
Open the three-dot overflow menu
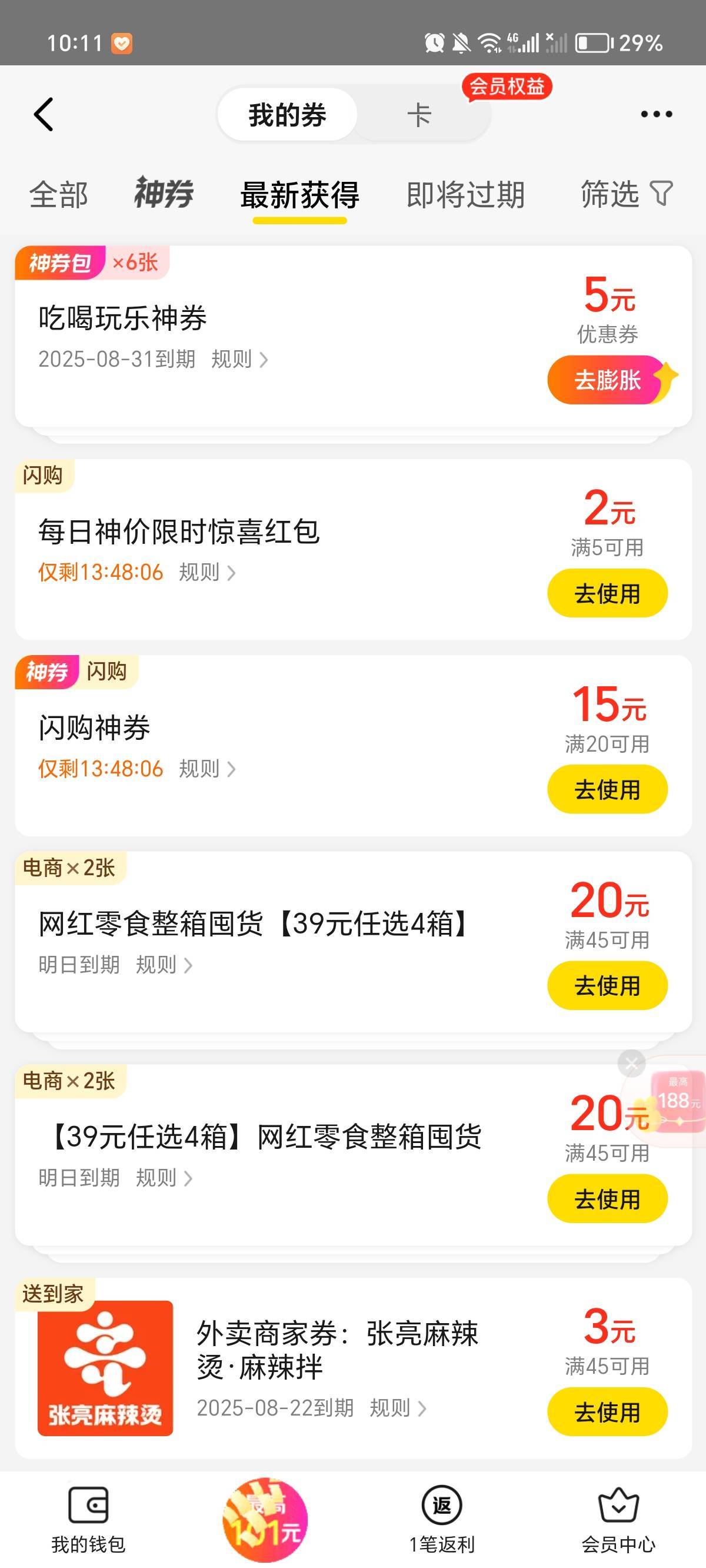656,114
